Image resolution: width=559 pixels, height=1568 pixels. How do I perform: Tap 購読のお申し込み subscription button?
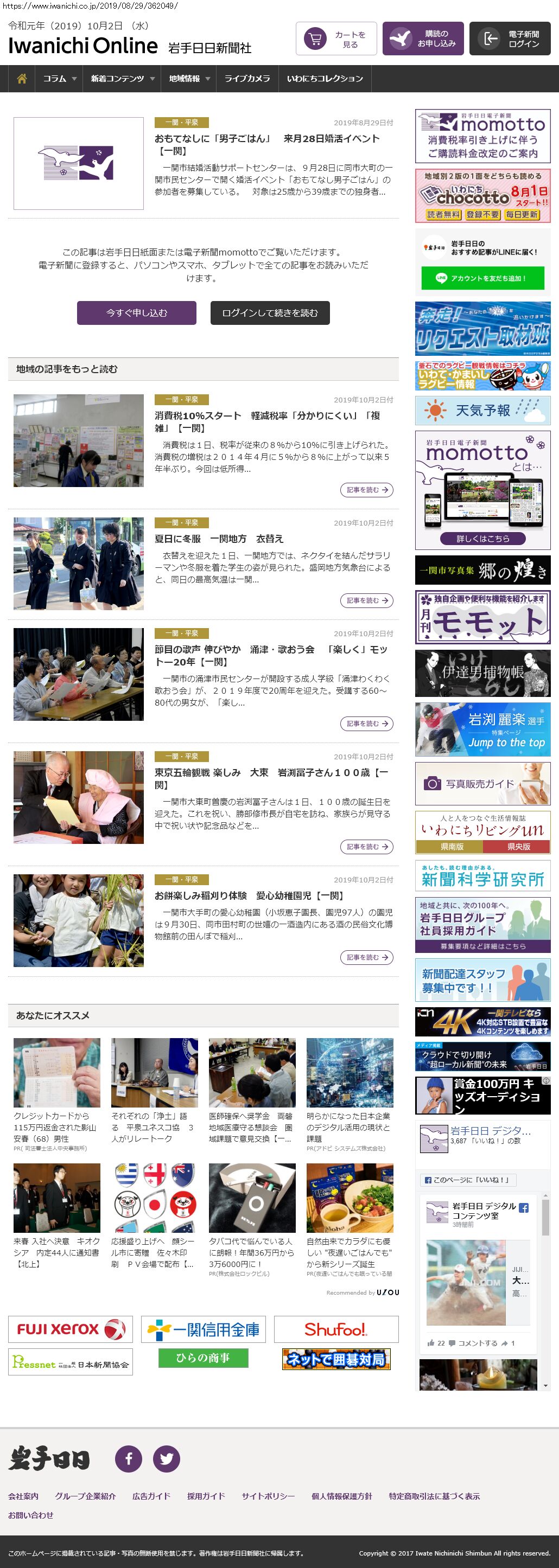423,39
